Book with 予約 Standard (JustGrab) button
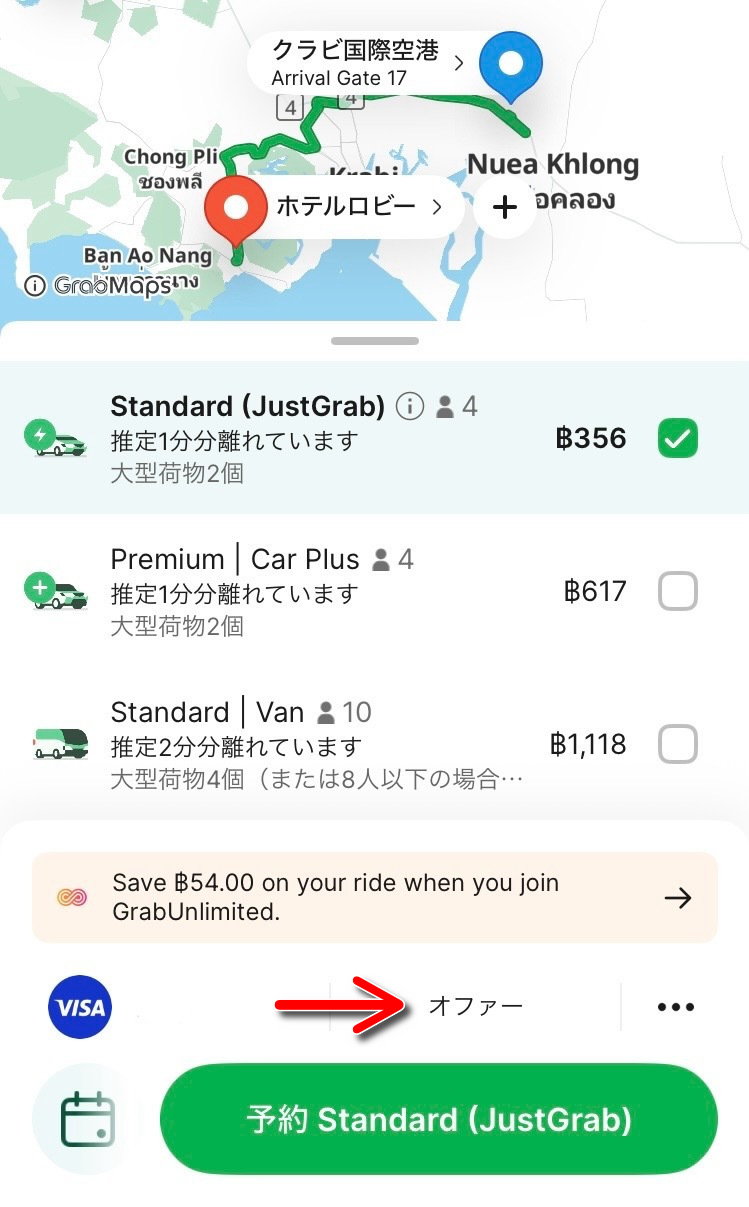749x1207 pixels. (438, 1119)
